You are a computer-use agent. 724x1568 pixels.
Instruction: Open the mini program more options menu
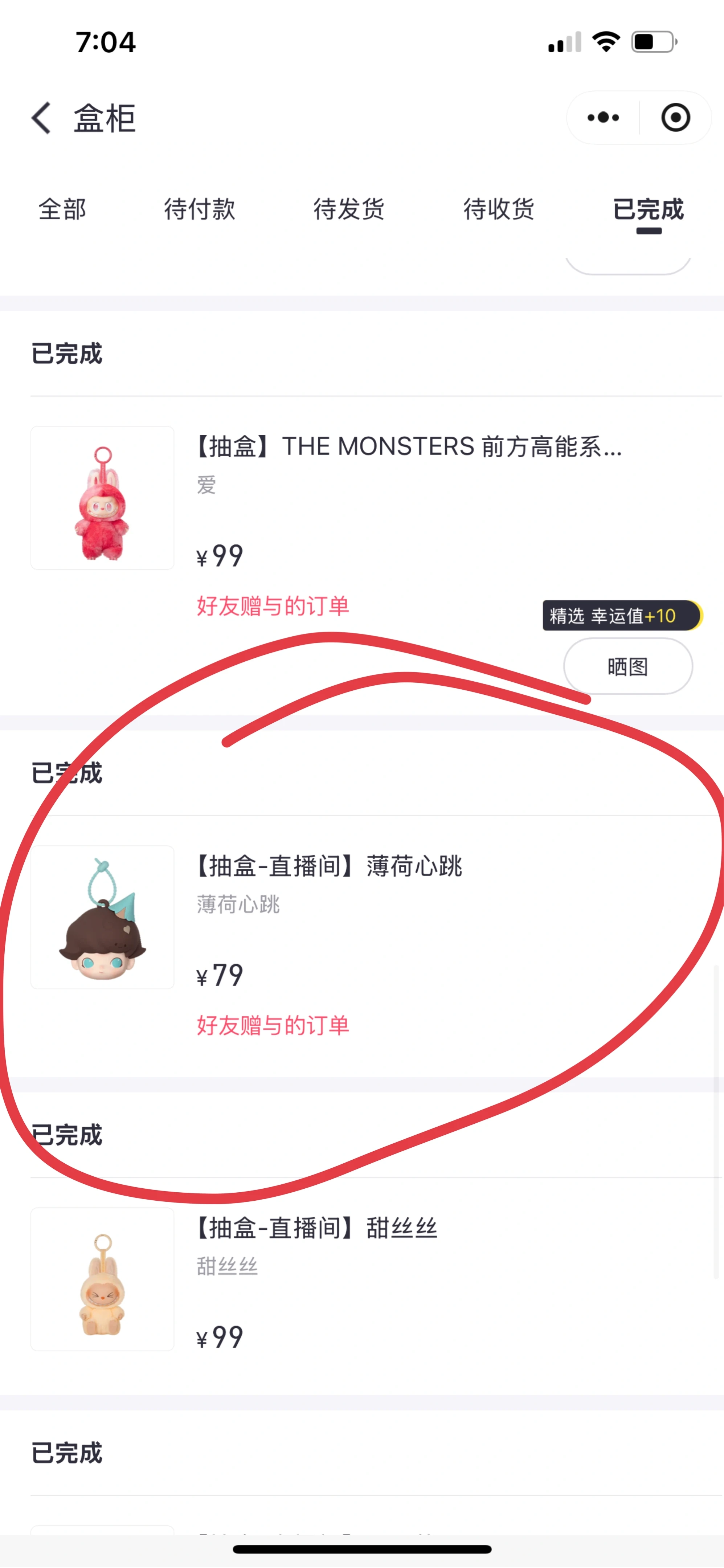[603, 118]
